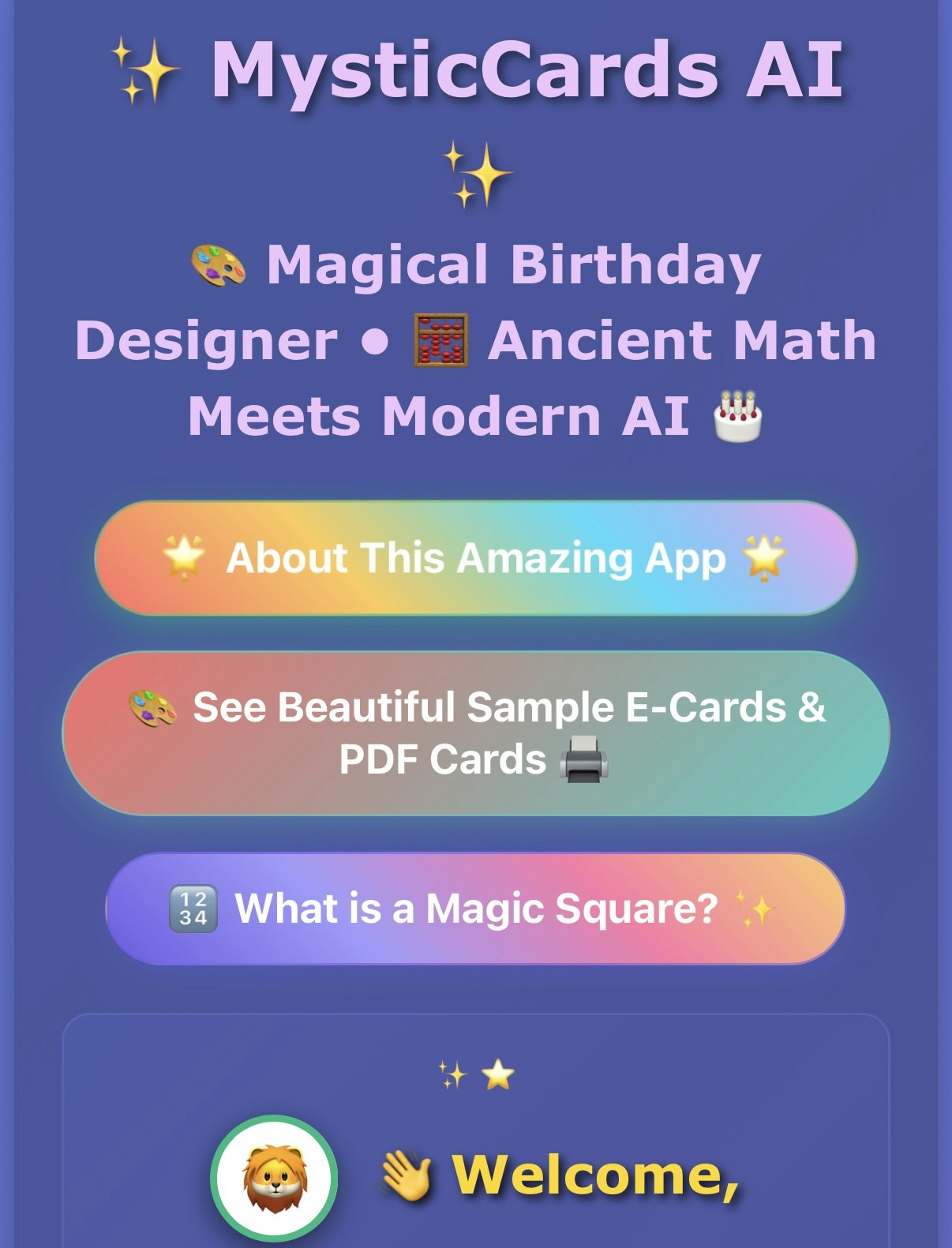The image size is (952, 1248).
Task: Tap the lion avatar icon
Action: coord(274,1178)
